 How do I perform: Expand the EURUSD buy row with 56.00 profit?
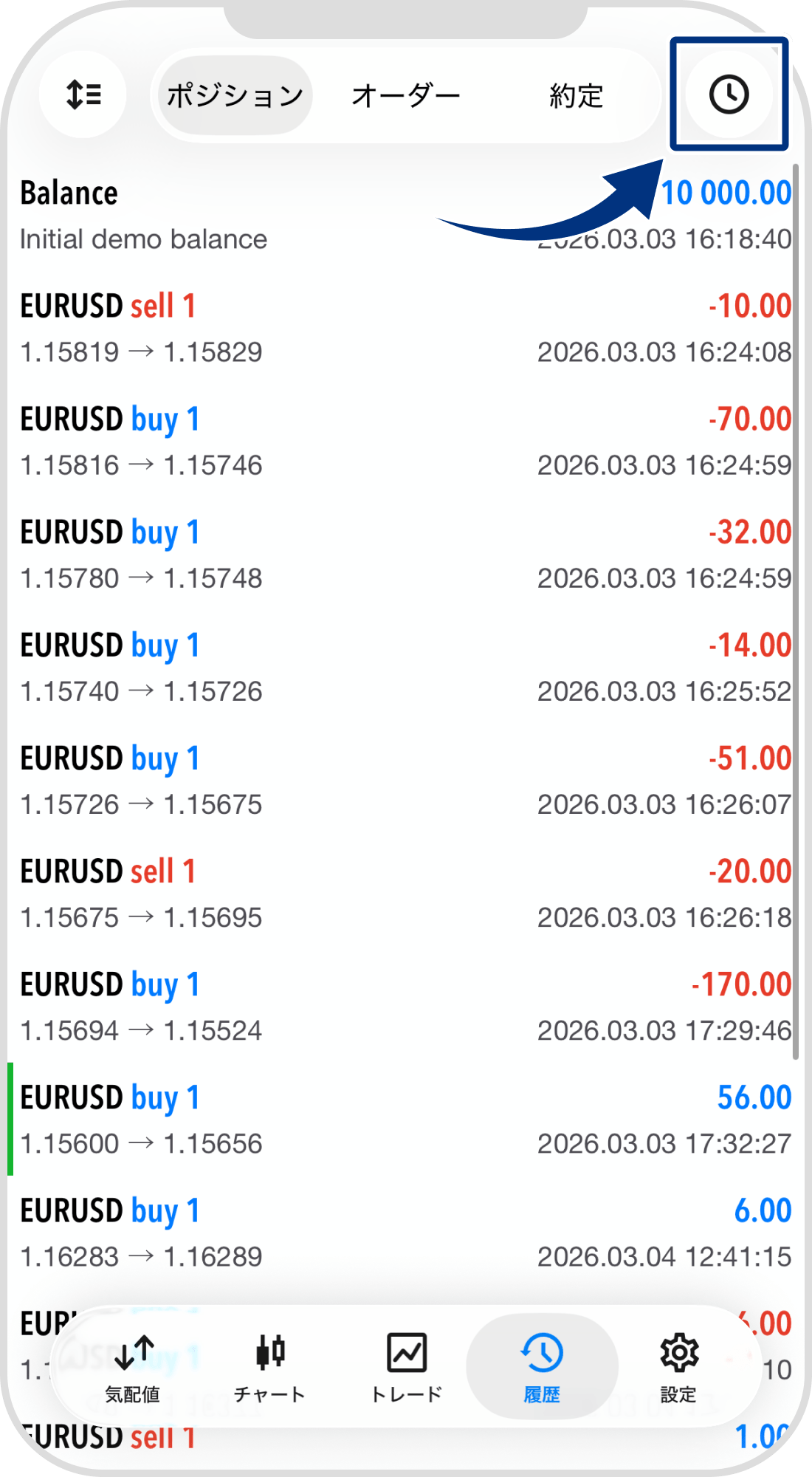405,1120
